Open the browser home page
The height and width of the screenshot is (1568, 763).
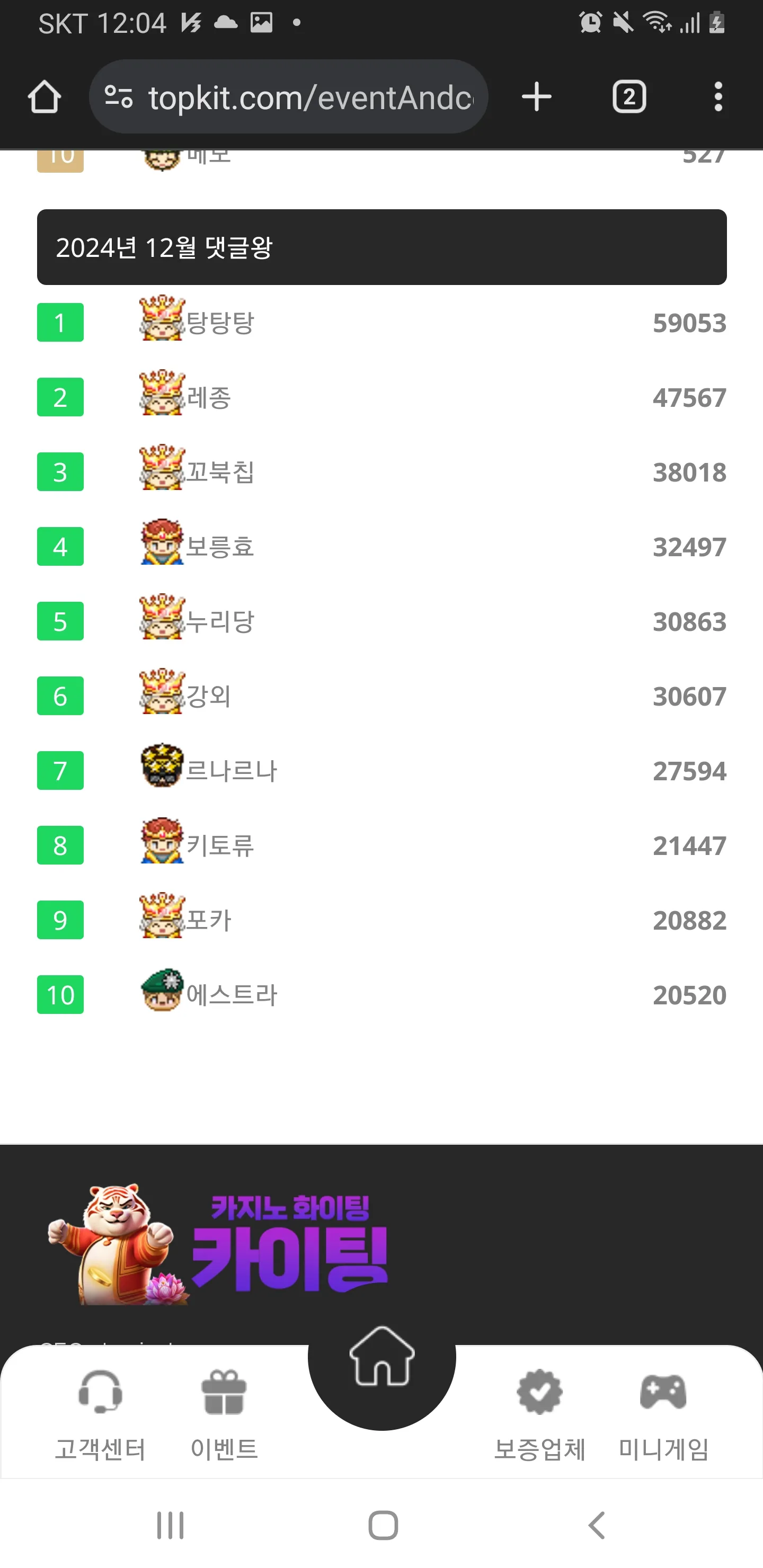(x=45, y=97)
